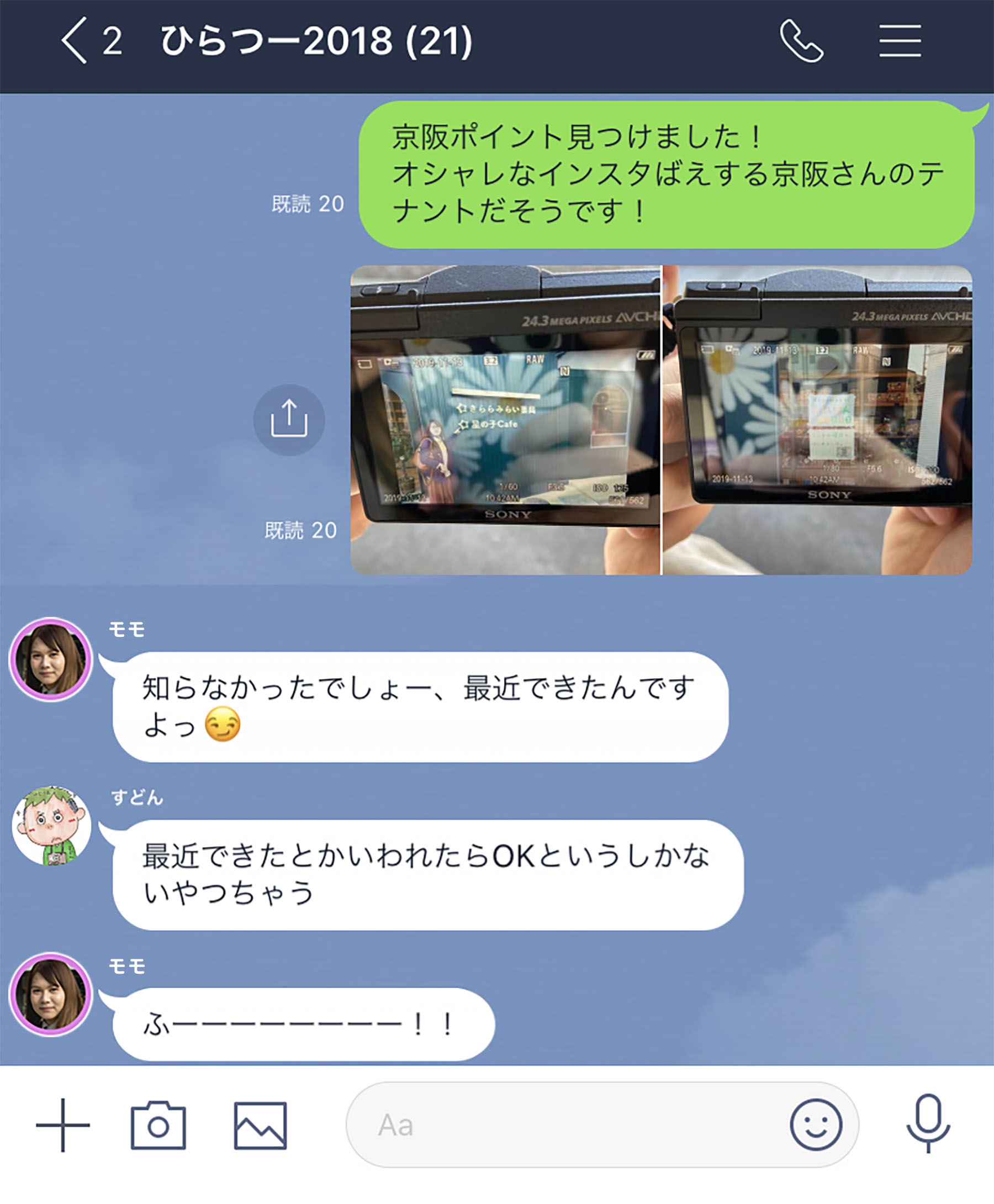Open the photo gallery picker
The image size is (994, 1204).
pos(260,1125)
